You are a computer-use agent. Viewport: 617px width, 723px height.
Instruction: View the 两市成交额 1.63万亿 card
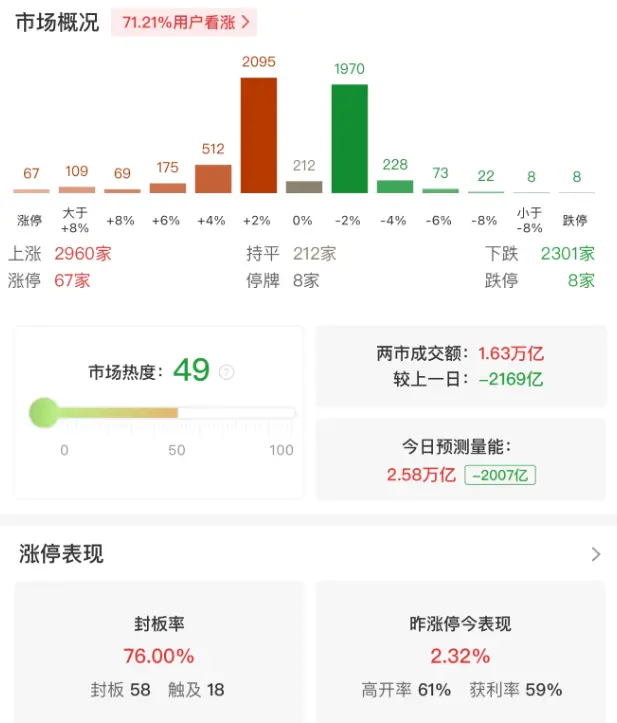point(461,366)
